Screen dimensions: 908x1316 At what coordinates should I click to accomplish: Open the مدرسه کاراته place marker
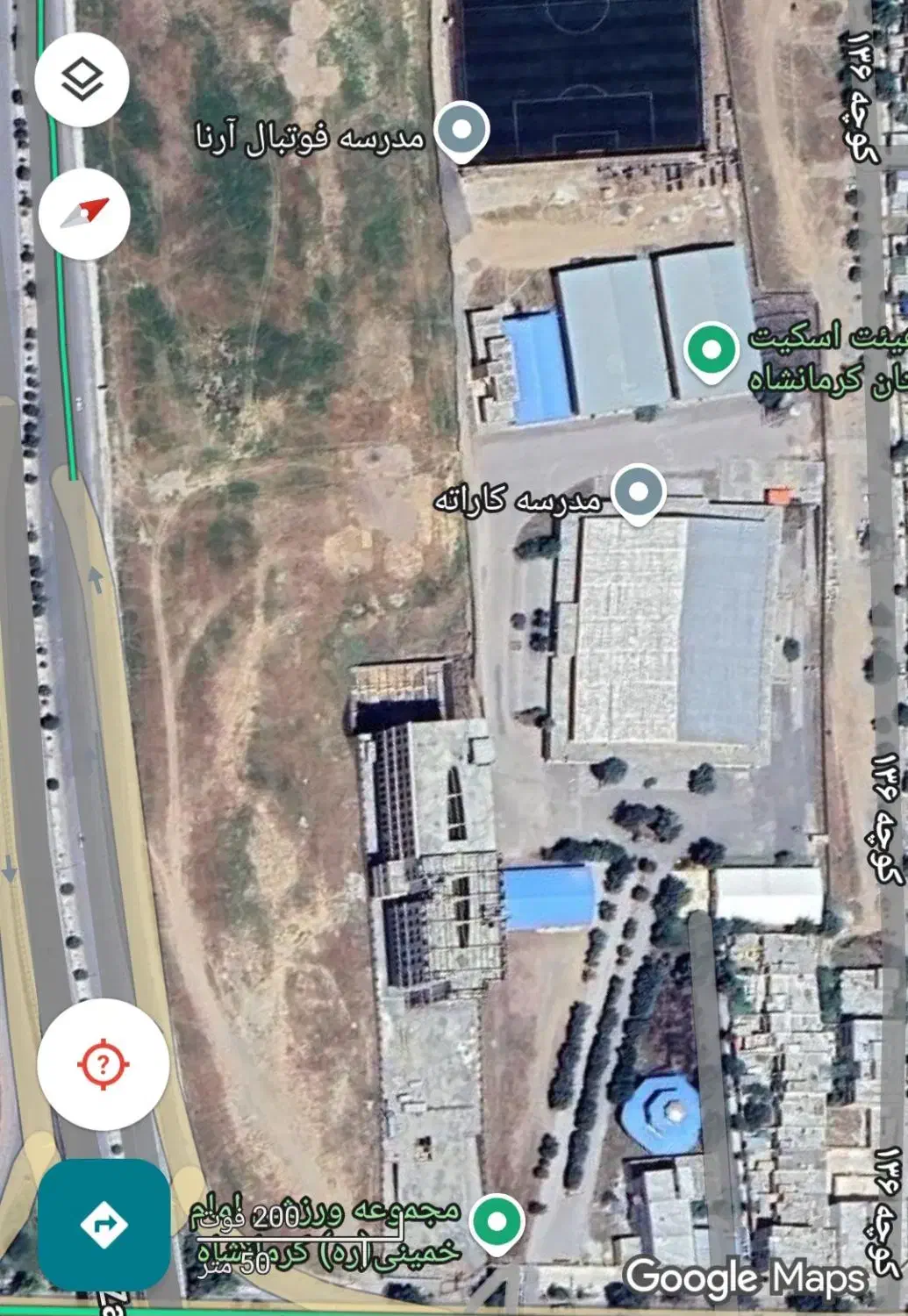(639, 492)
